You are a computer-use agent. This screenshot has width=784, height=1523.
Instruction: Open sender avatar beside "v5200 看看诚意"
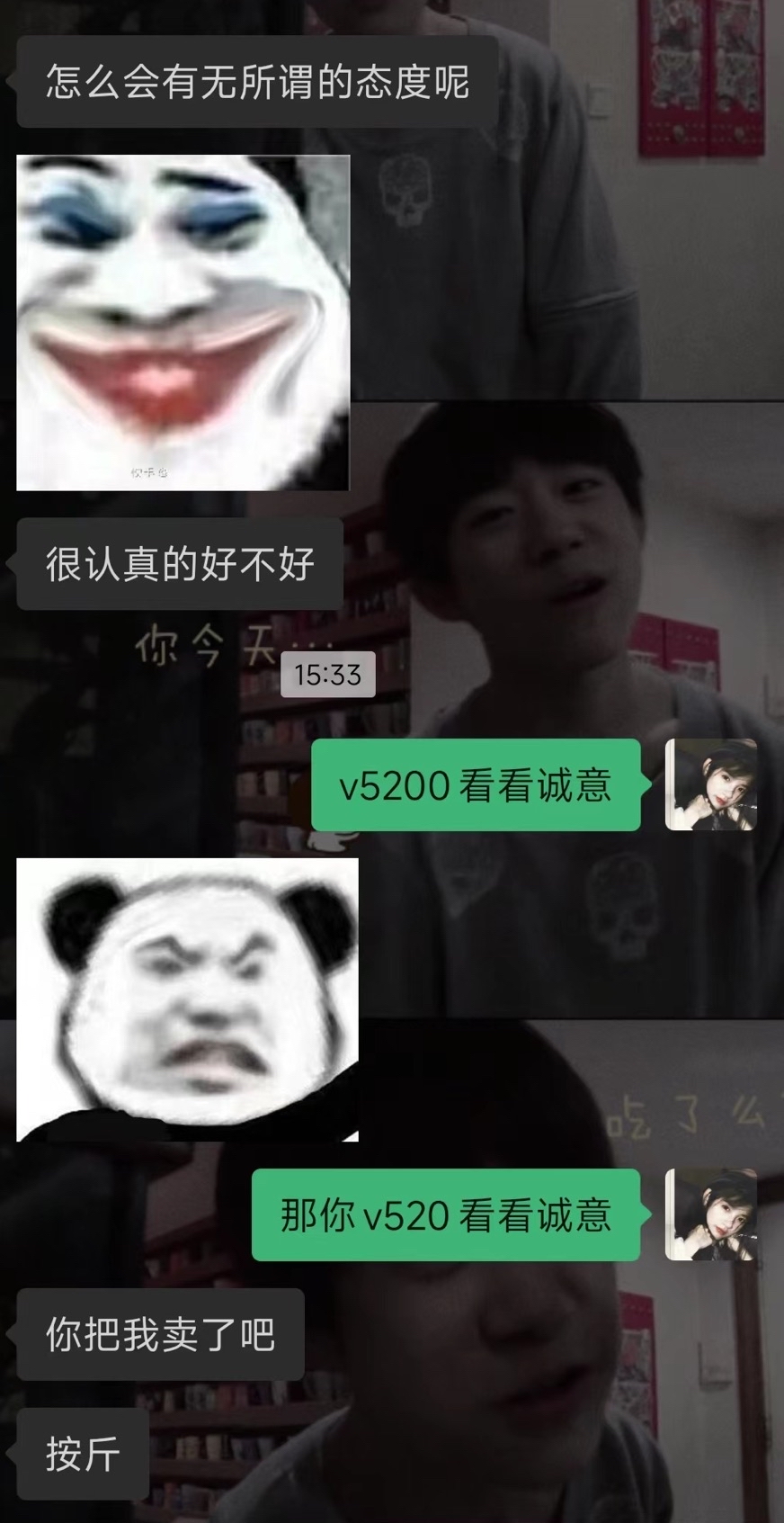pyautogui.click(x=710, y=784)
